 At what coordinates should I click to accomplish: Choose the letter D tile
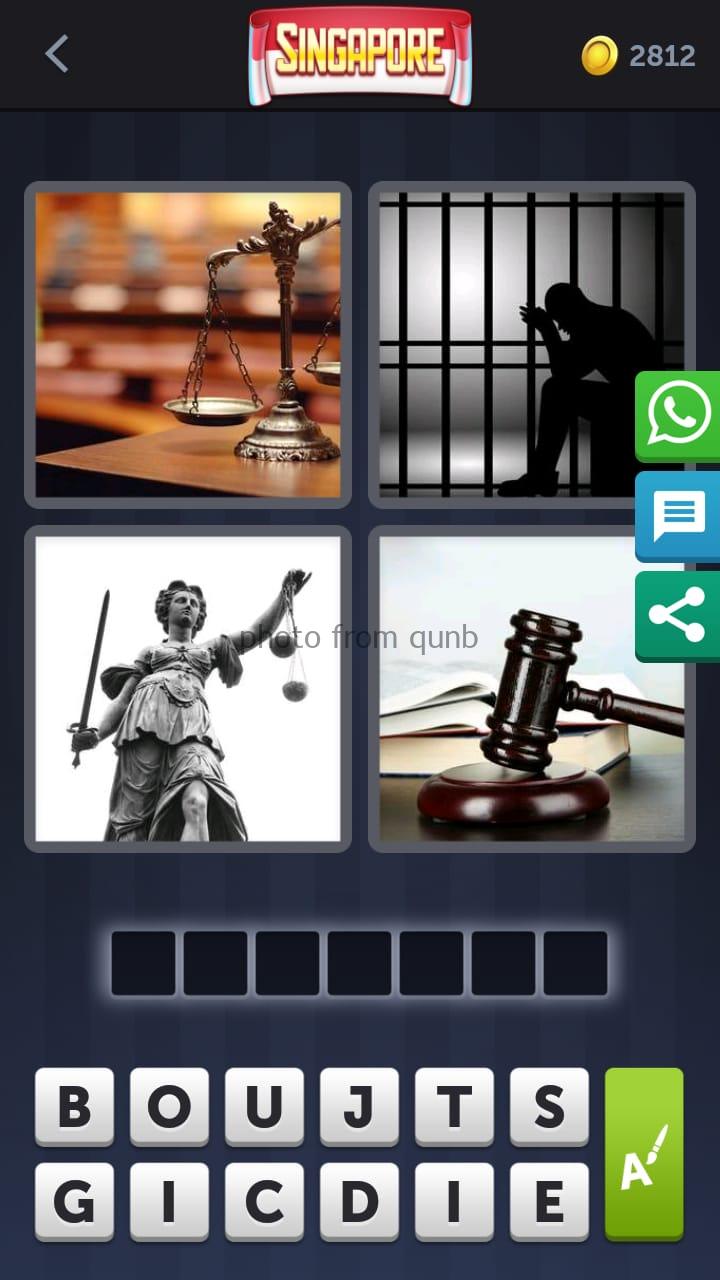[359, 1201]
